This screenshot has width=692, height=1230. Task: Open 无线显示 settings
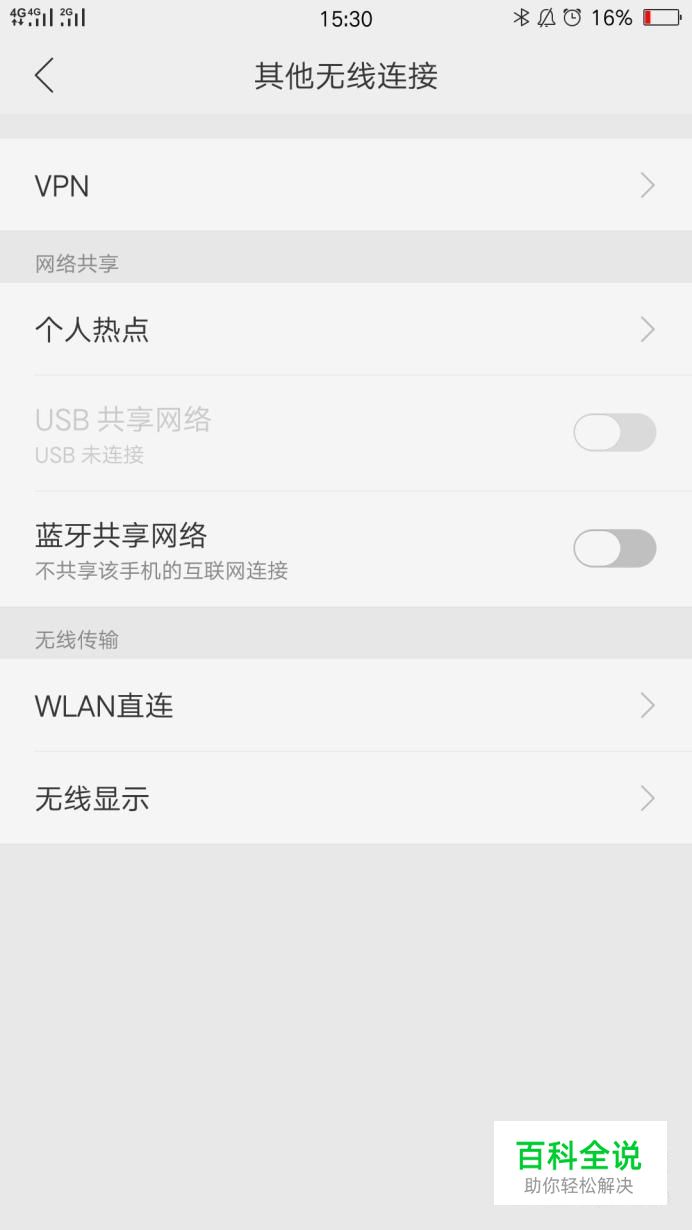click(x=346, y=798)
